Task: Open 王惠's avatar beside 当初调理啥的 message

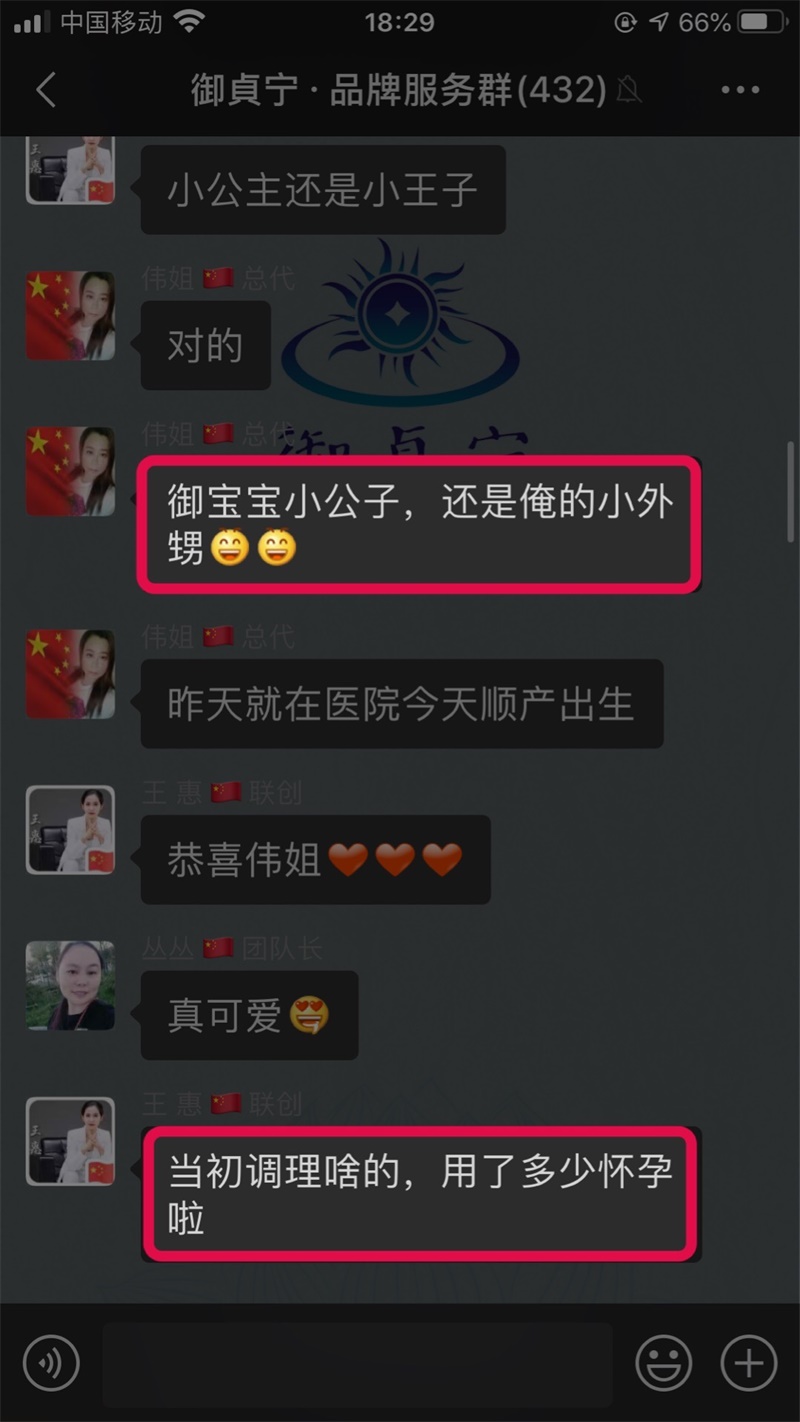Action: click(70, 1141)
